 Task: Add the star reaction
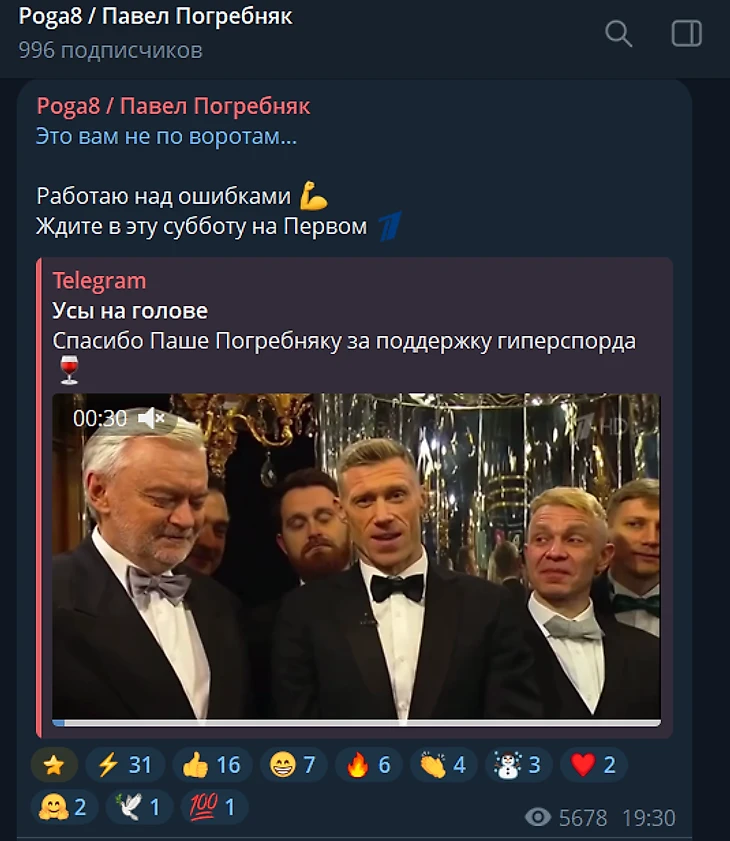(54, 765)
